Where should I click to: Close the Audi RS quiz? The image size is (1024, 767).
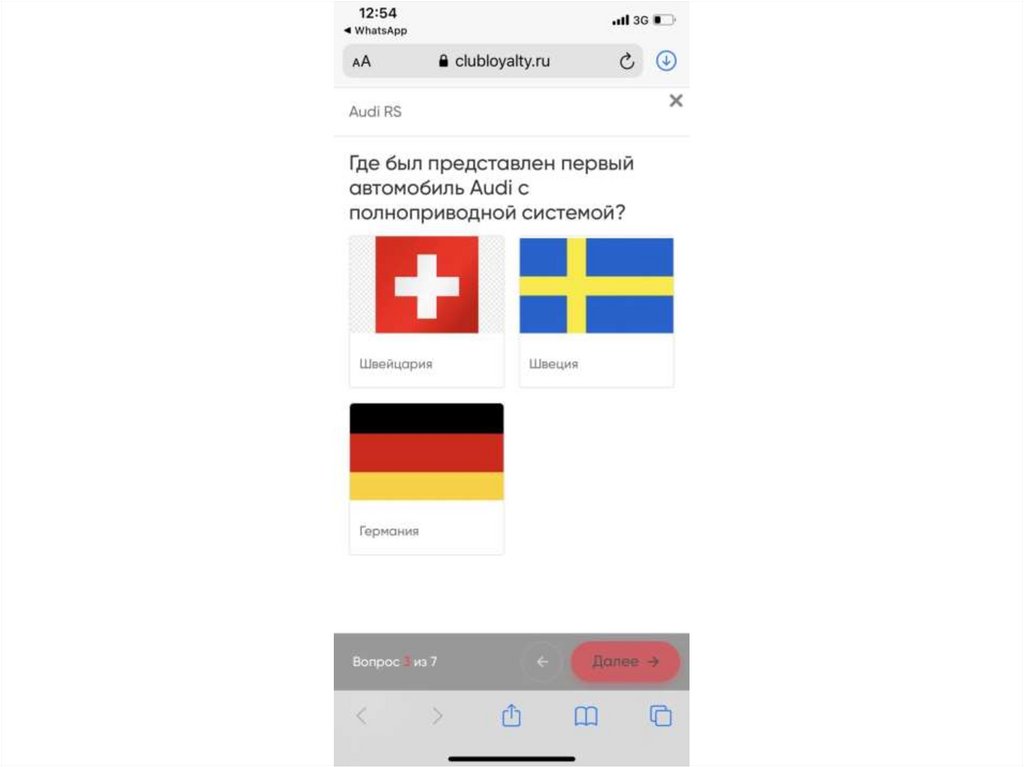[676, 101]
